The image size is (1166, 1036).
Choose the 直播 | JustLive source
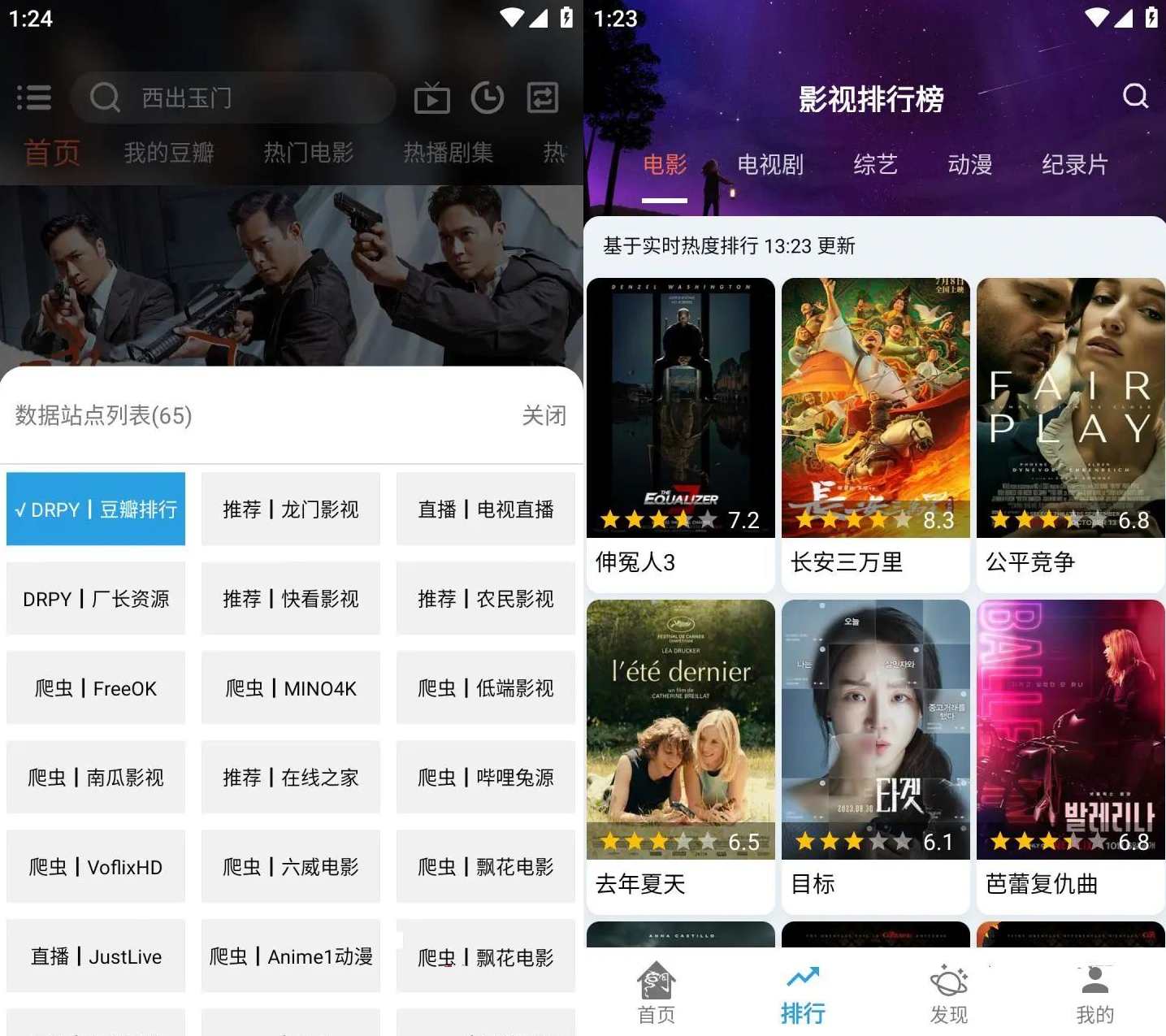pos(96,956)
